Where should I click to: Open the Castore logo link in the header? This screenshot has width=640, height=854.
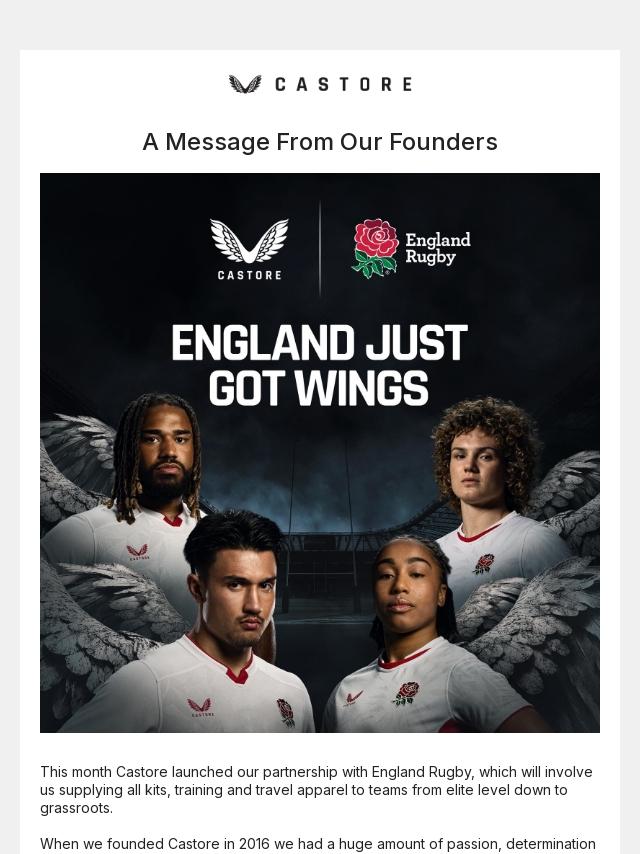click(320, 84)
